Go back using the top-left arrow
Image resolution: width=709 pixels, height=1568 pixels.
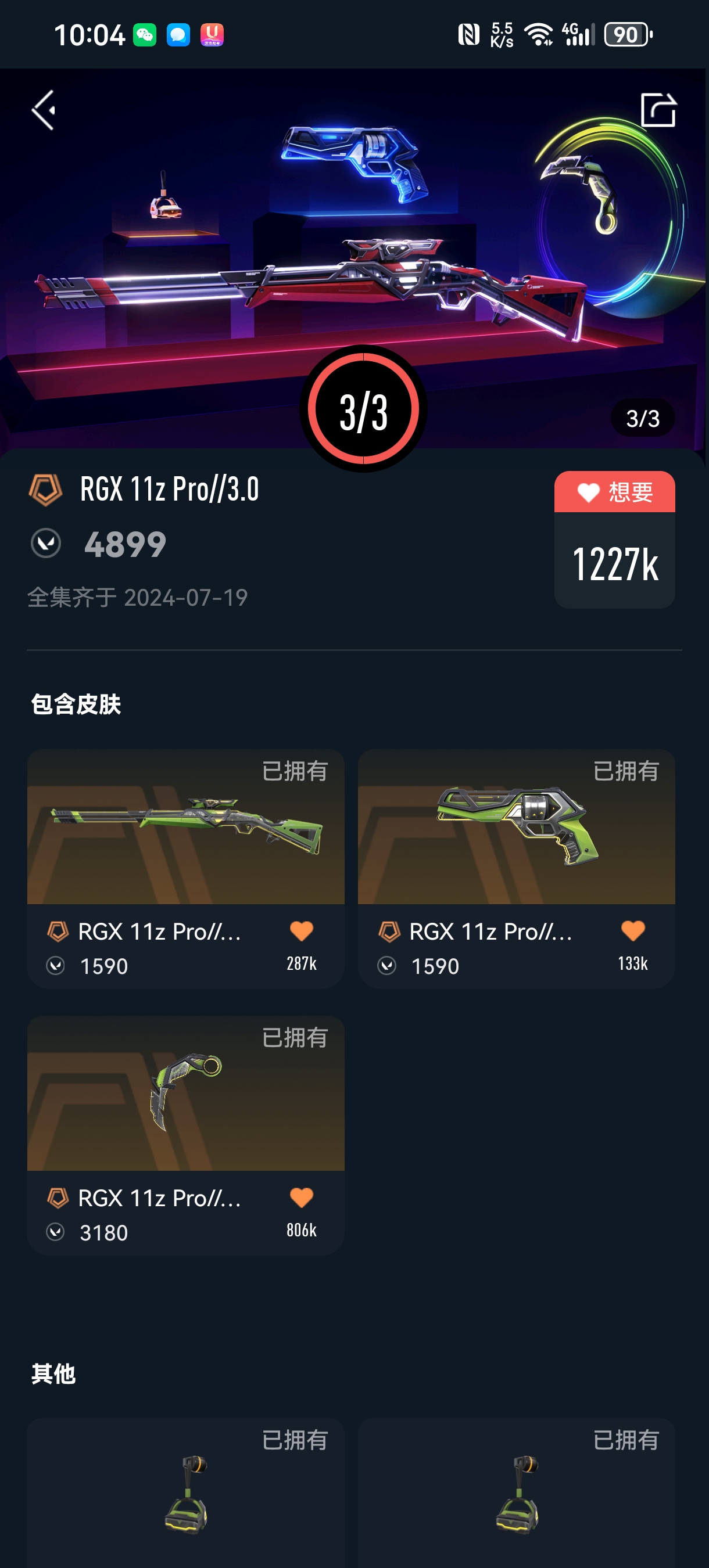click(x=44, y=110)
